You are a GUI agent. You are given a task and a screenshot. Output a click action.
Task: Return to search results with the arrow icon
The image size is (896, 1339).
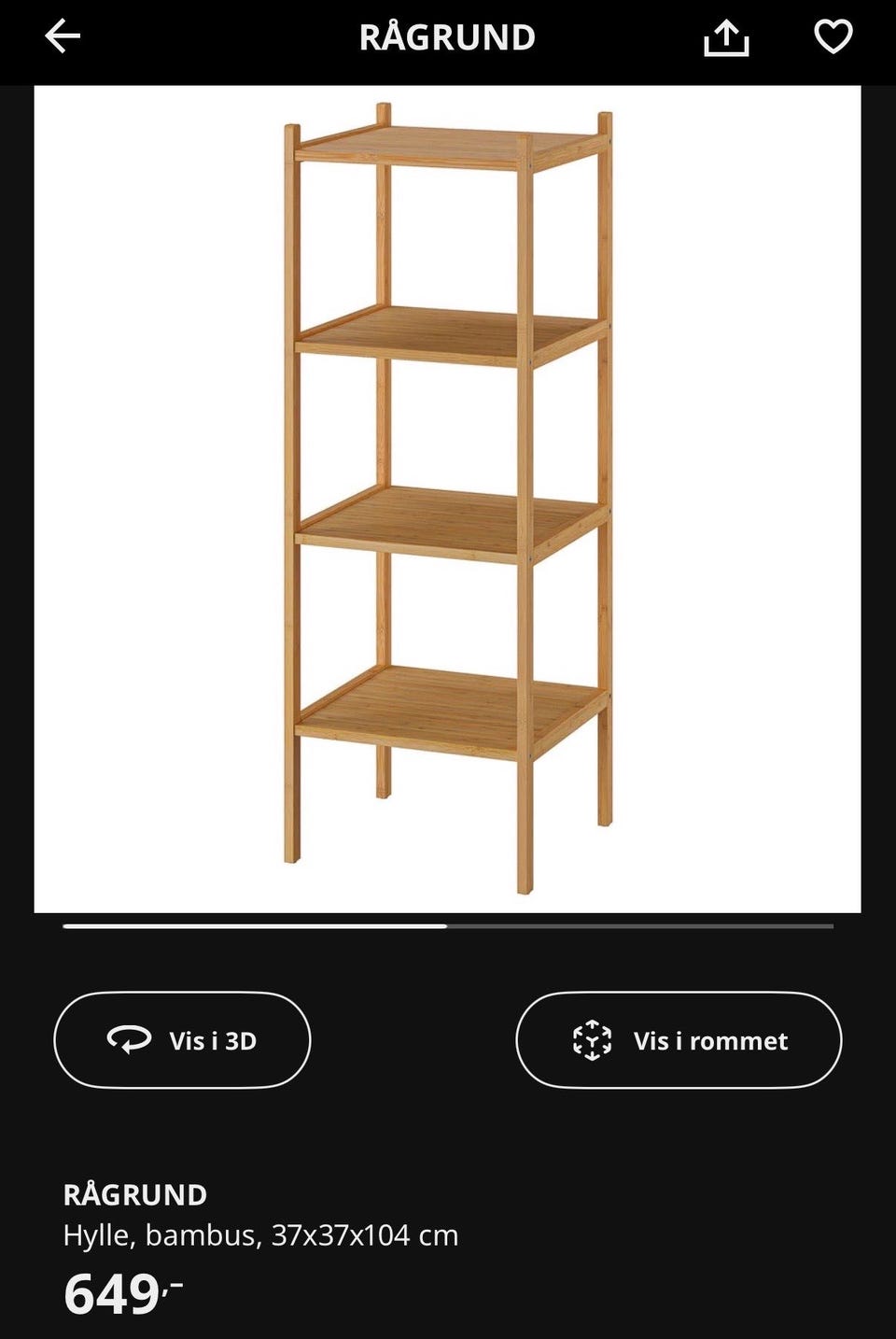click(62, 36)
